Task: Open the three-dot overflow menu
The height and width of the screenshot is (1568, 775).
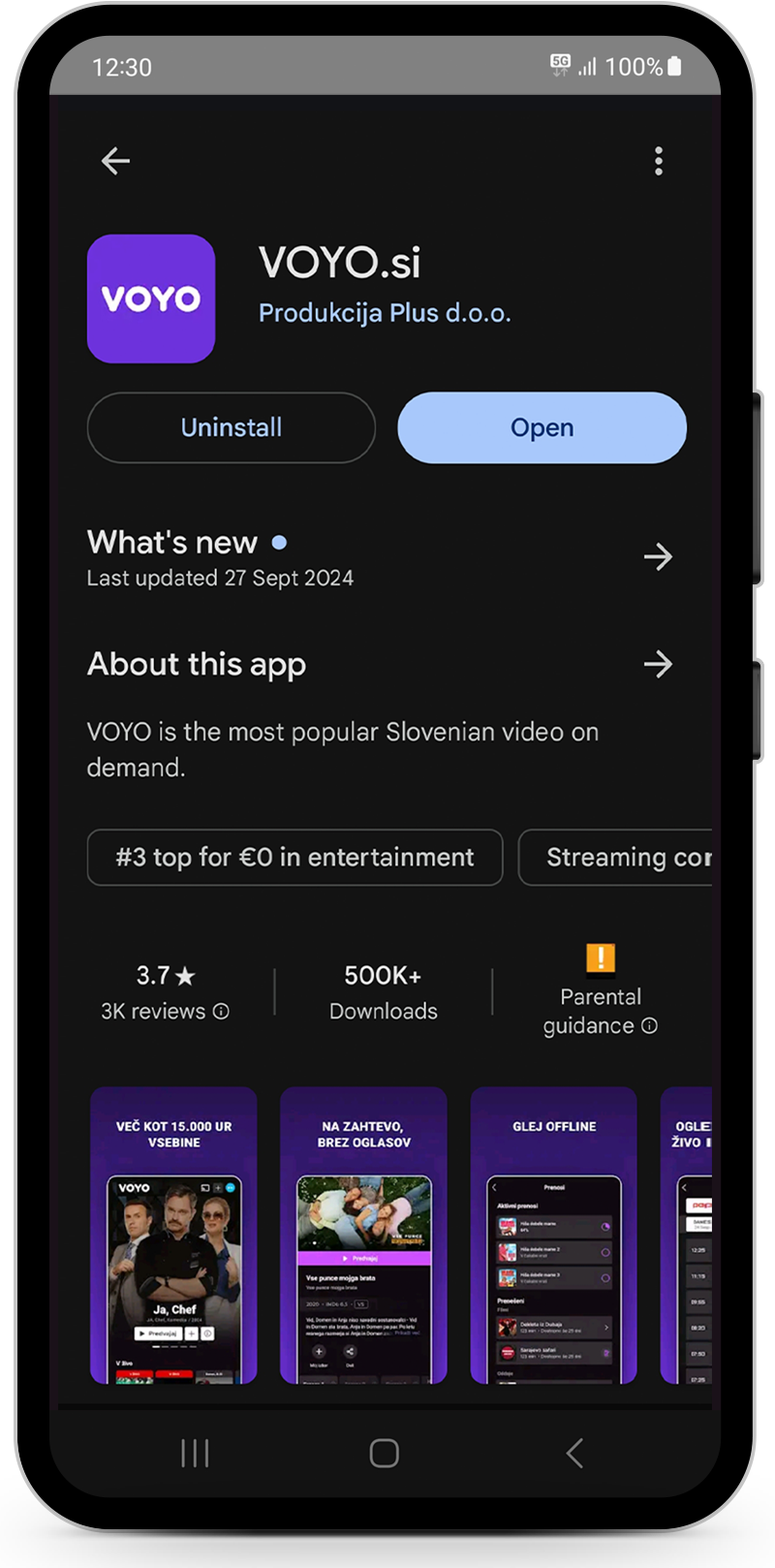Action: coord(659,161)
